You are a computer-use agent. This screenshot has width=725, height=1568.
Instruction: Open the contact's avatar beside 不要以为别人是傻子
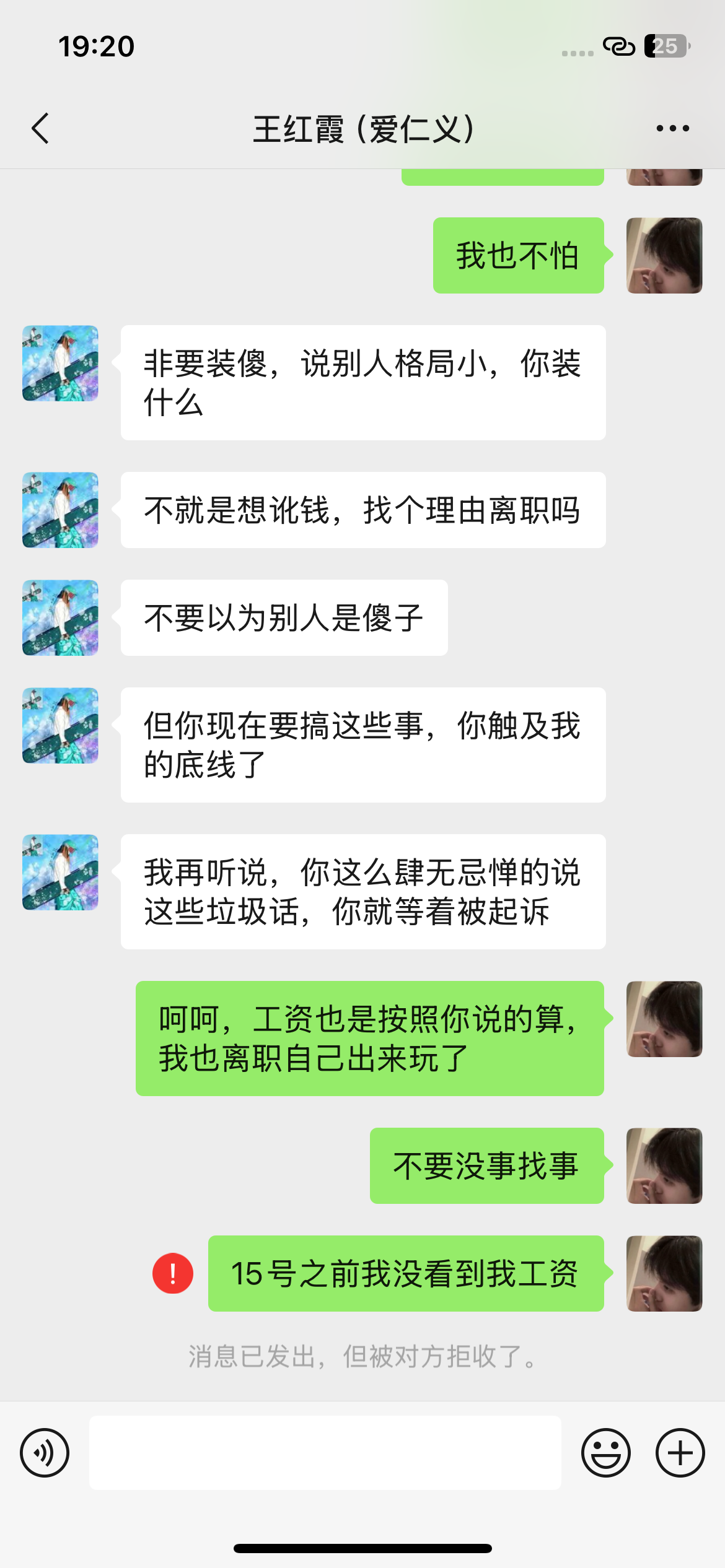pyautogui.click(x=60, y=617)
